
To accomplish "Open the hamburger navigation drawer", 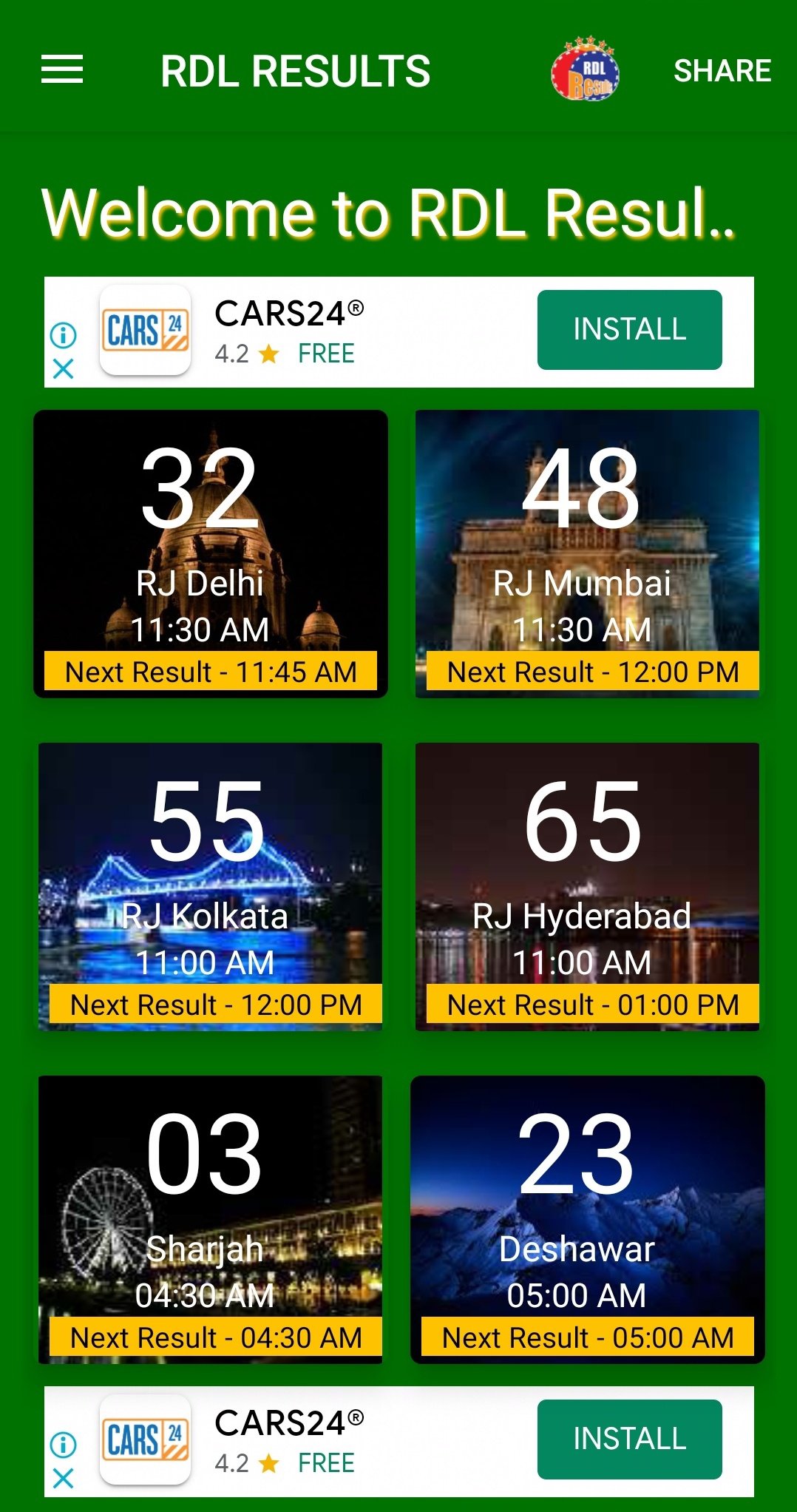I will (62, 70).
